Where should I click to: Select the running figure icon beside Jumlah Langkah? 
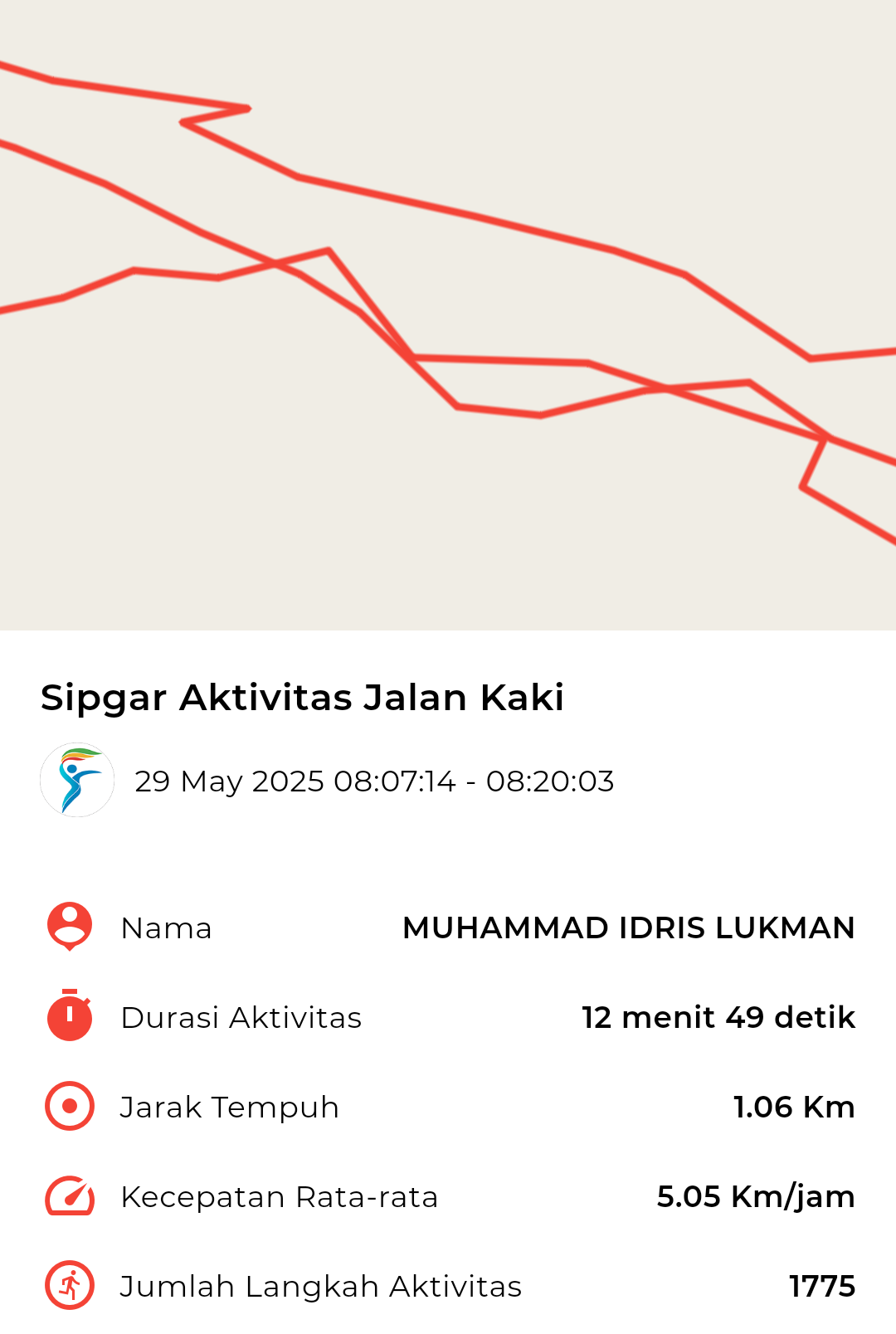coord(69,1286)
